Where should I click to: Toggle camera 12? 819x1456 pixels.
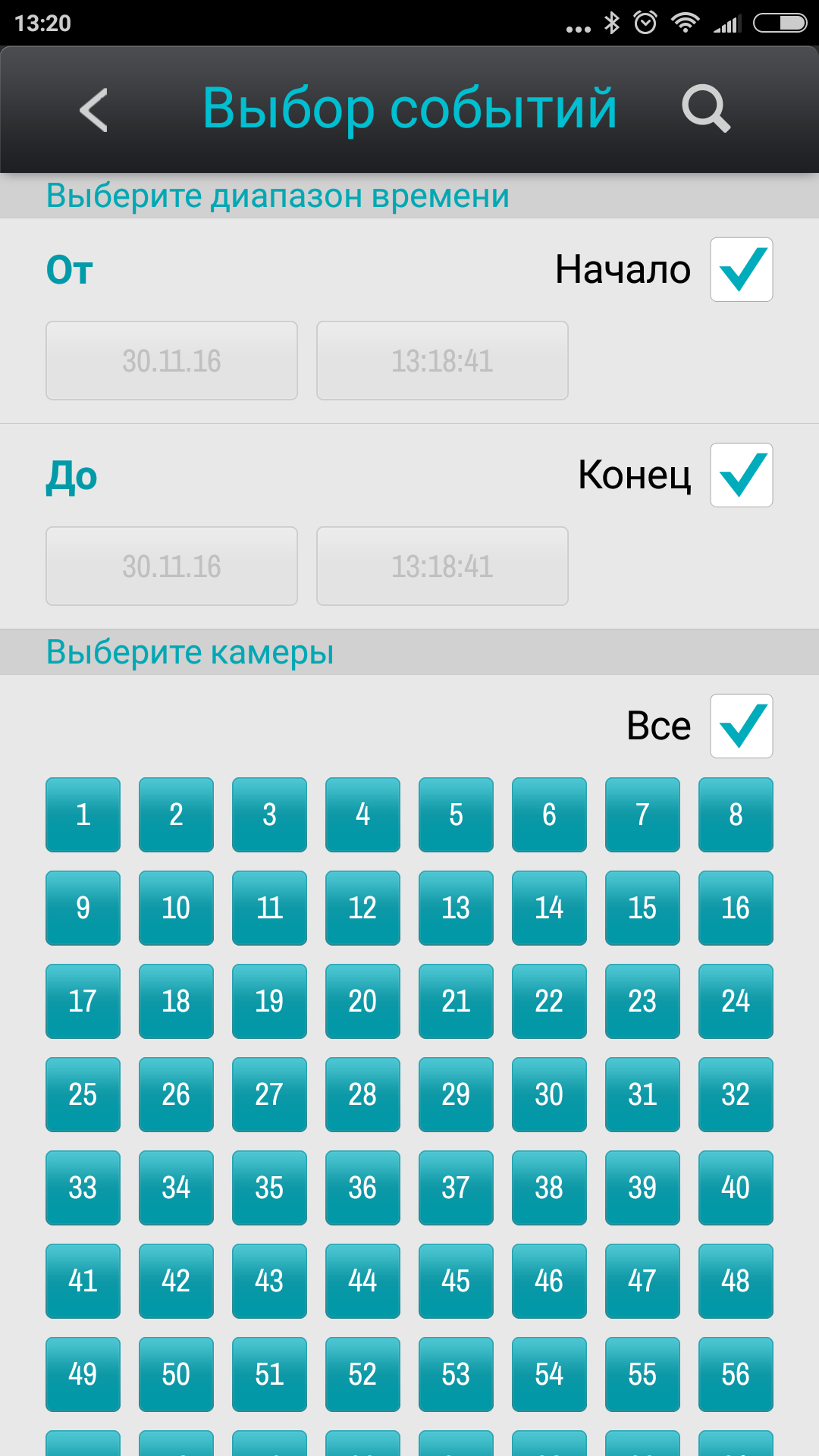point(362,908)
